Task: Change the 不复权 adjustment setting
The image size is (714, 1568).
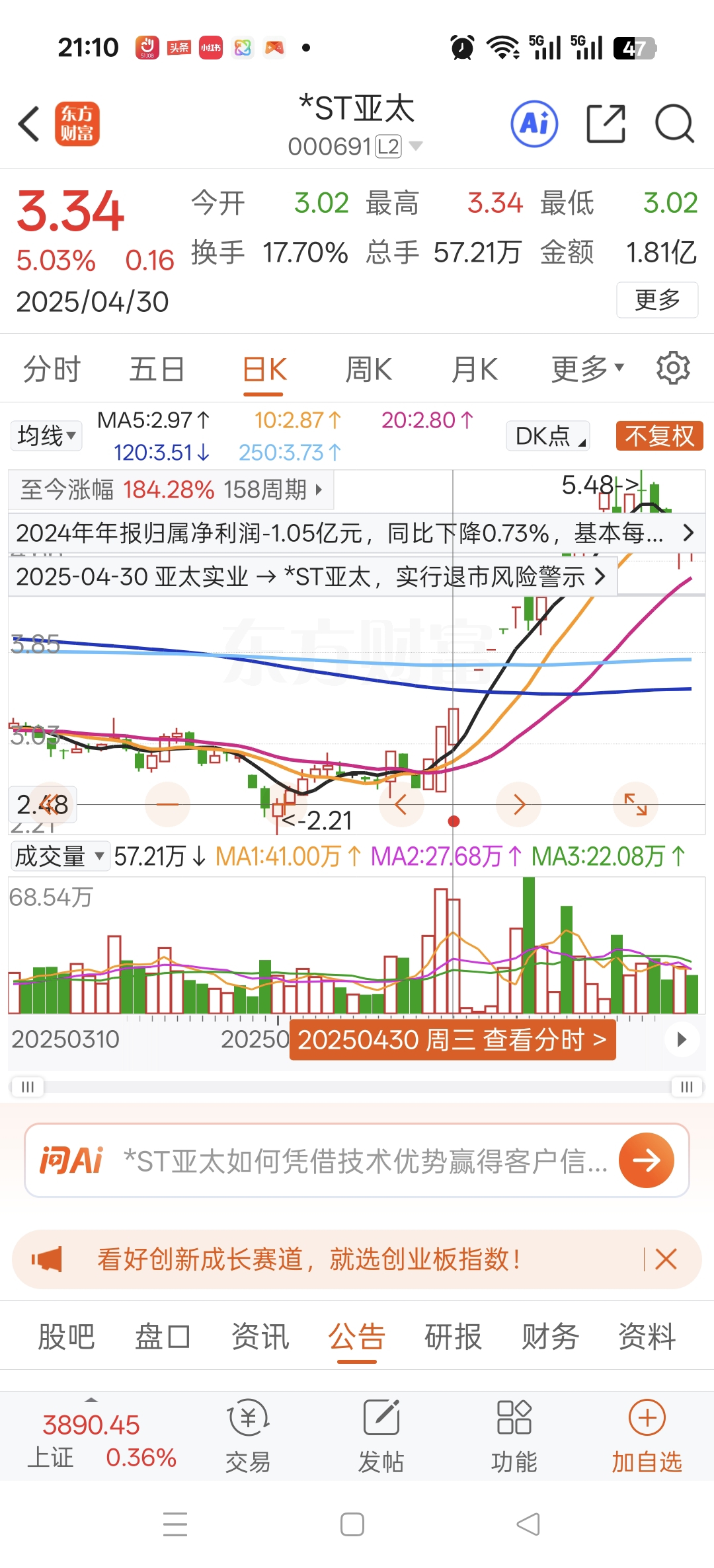Action: point(659,436)
